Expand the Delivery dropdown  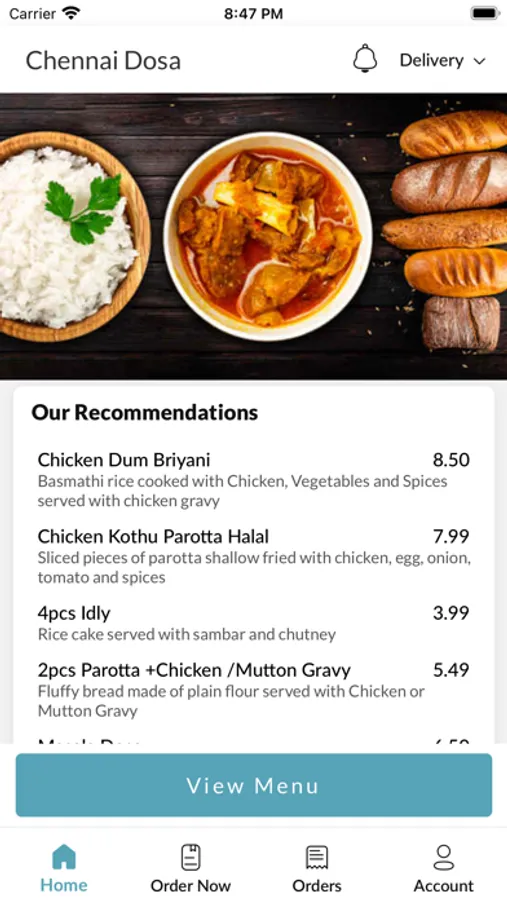tap(443, 60)
